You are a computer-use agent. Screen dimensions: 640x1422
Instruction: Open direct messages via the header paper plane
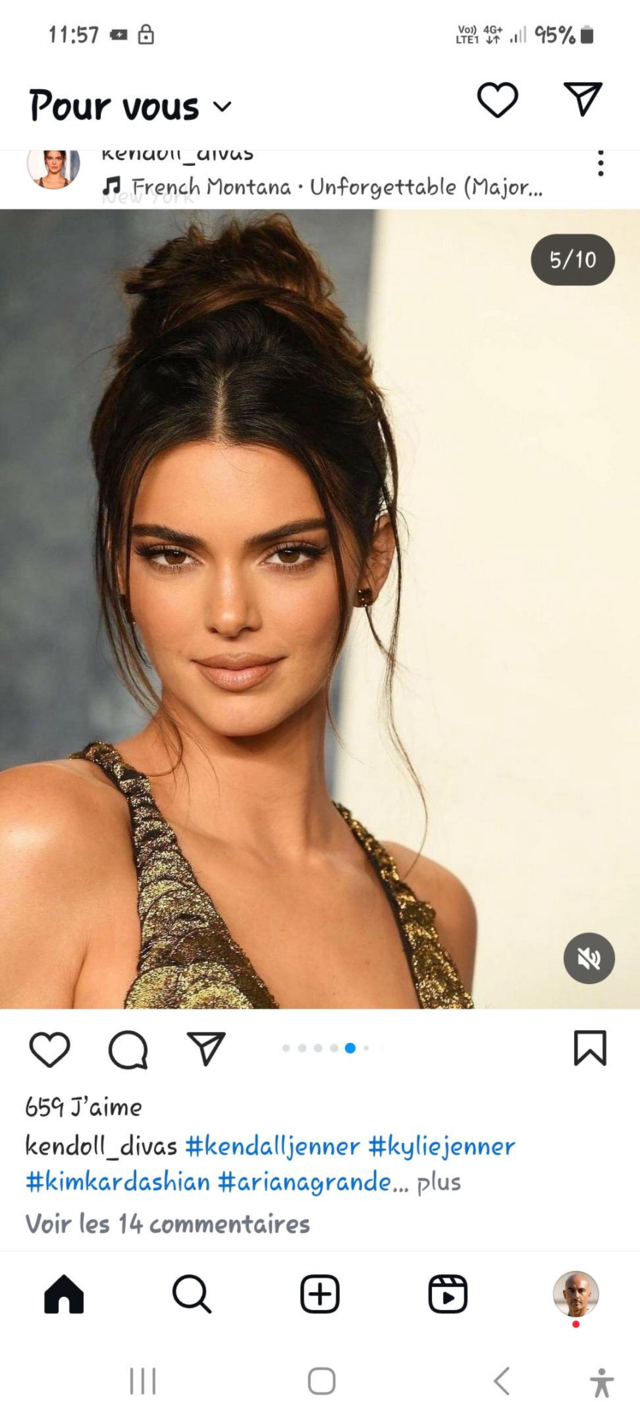(583, 99)
